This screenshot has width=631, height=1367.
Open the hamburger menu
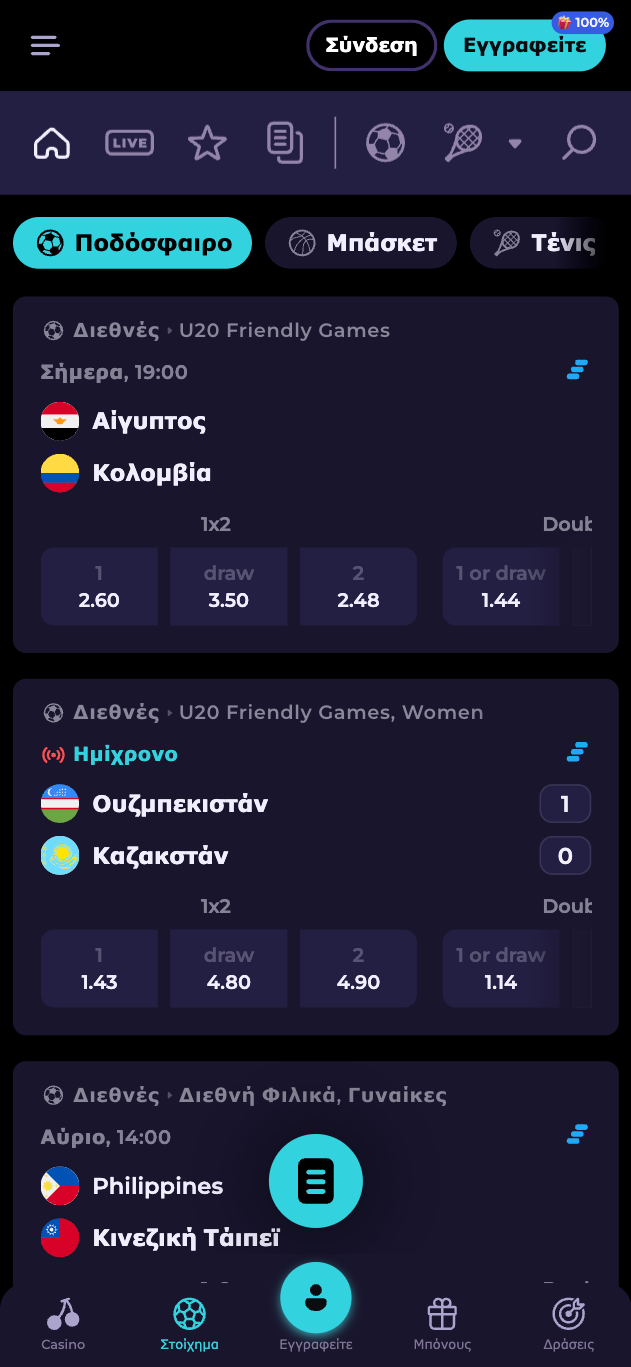click(x=45, y=45)
